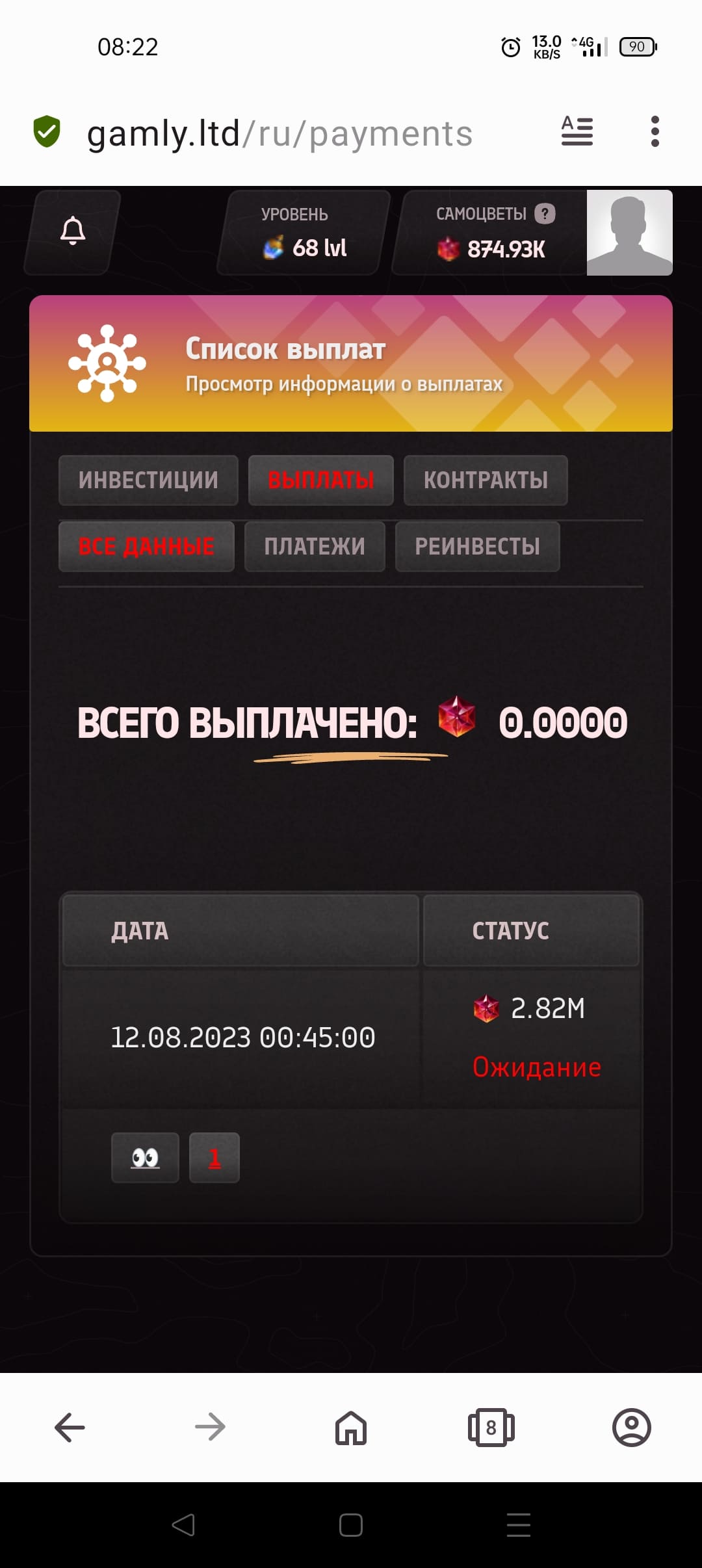Open the browser account profile
The height and width of the screenshot is (1568, 702).
tap(632, 1428)
